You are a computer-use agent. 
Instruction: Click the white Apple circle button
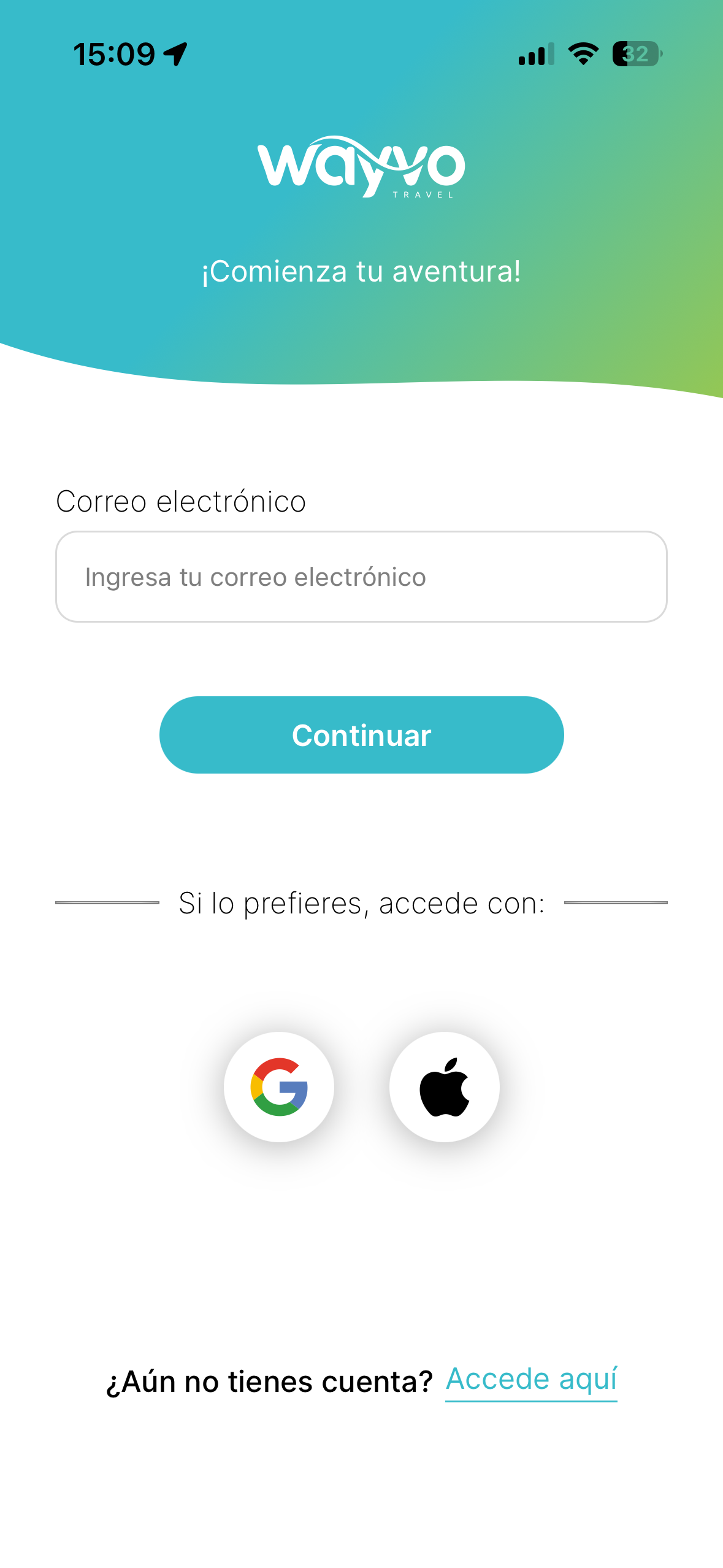[x=444, y=1085]
